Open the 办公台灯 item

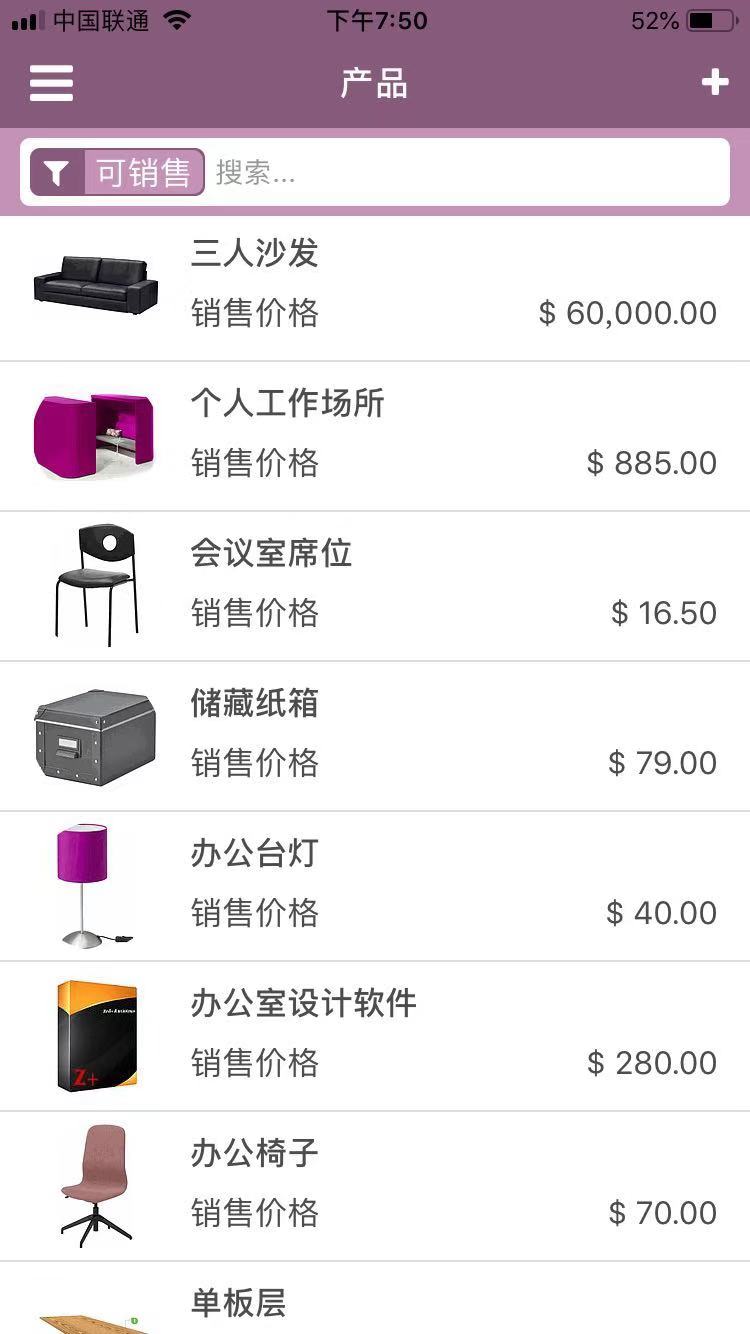click(375, 885)
